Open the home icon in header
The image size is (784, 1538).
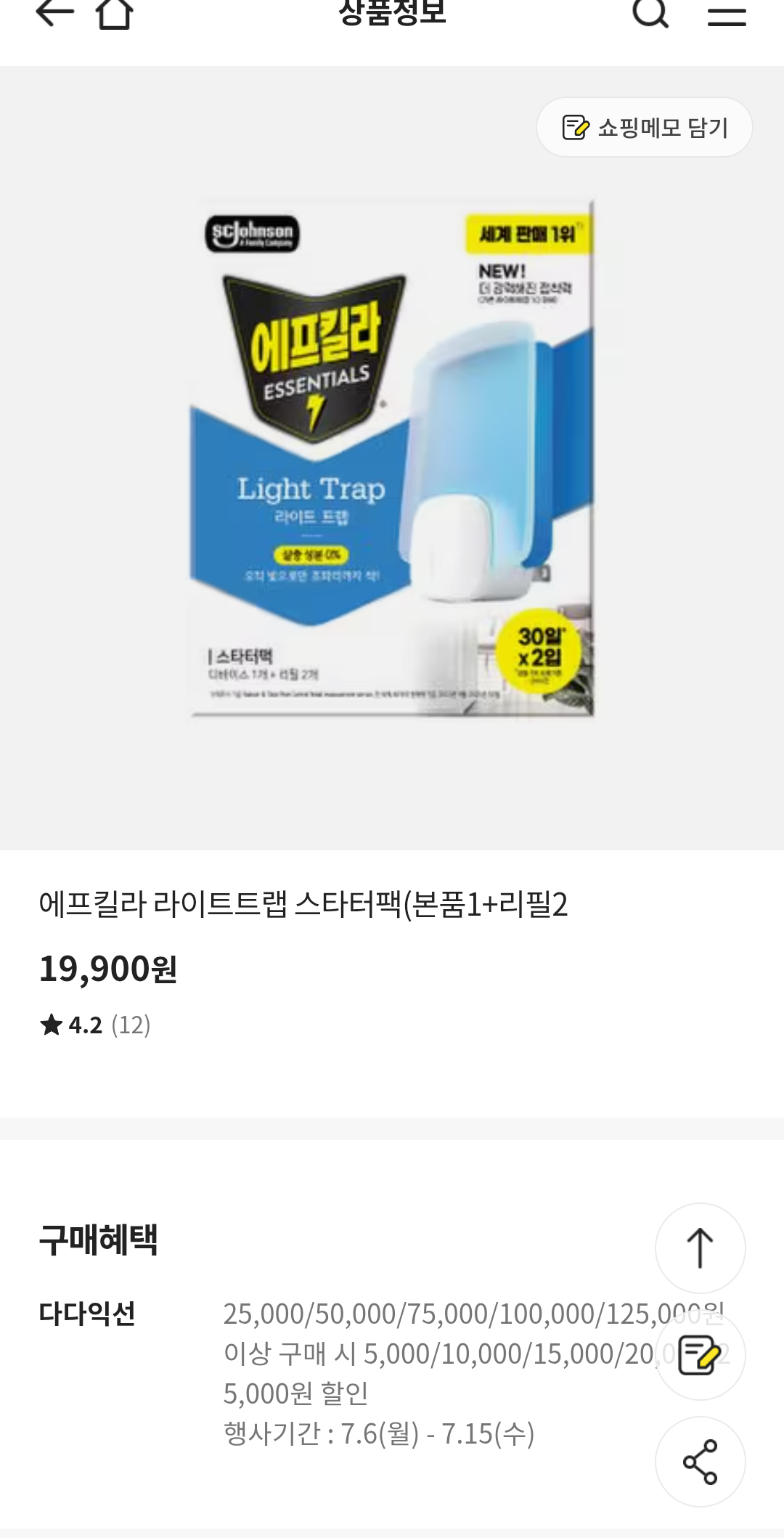click(x=115, y=13)
